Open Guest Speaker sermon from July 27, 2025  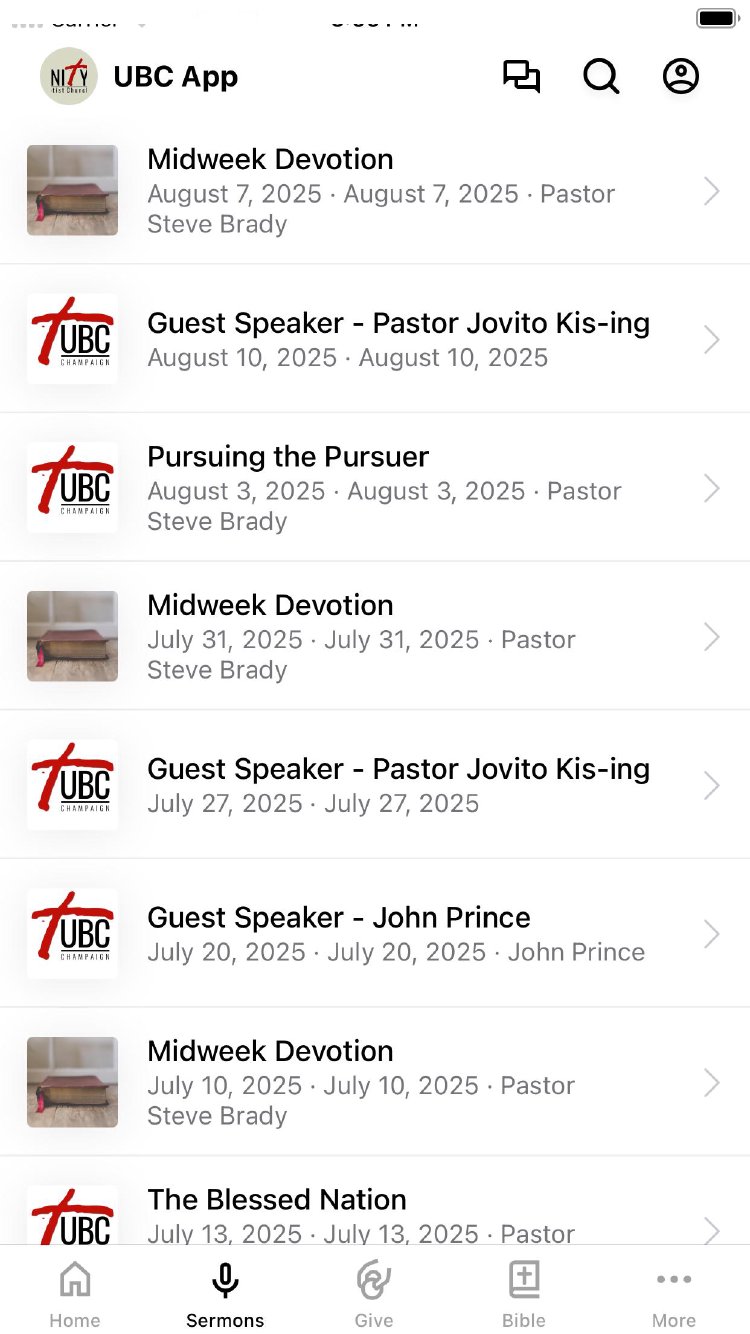375,785
